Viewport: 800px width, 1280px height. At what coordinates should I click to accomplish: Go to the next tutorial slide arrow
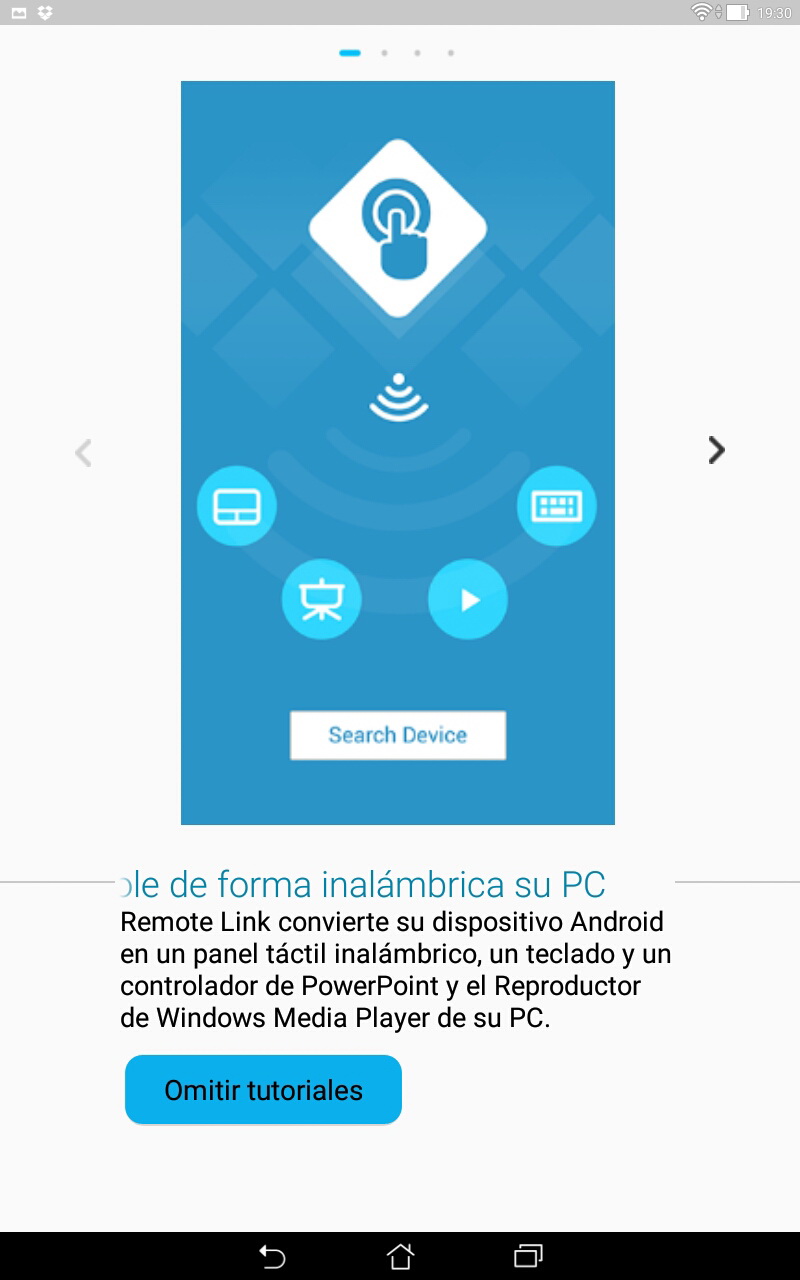point(716,451)
